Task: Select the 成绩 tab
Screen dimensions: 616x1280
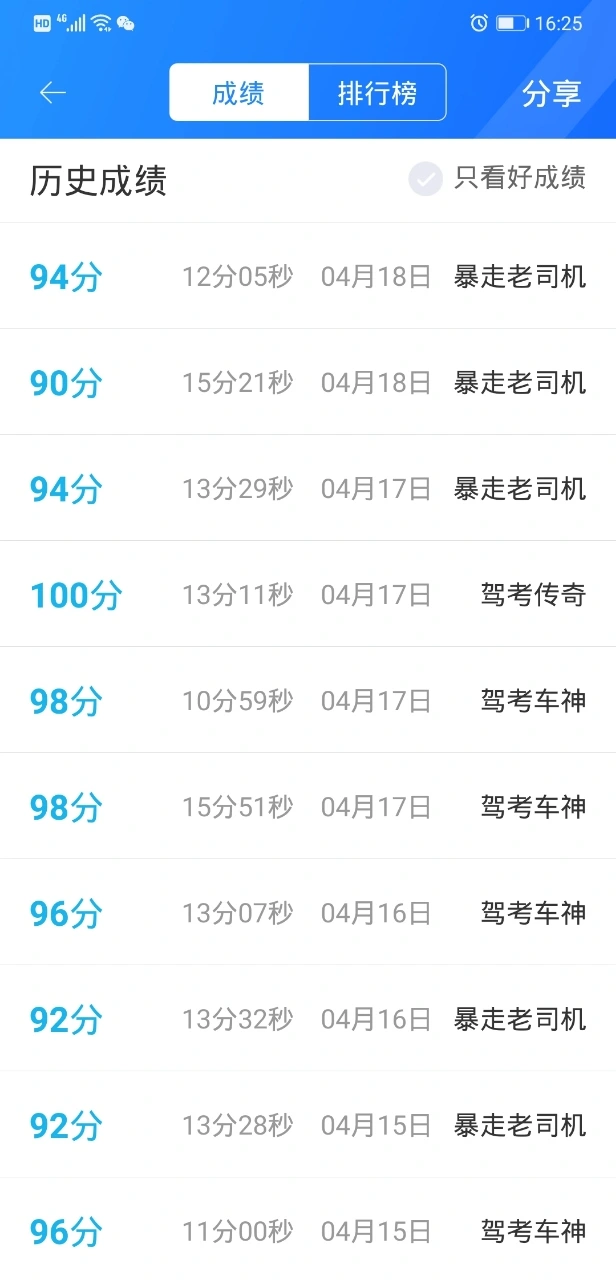Action: [x=239, y=93]
